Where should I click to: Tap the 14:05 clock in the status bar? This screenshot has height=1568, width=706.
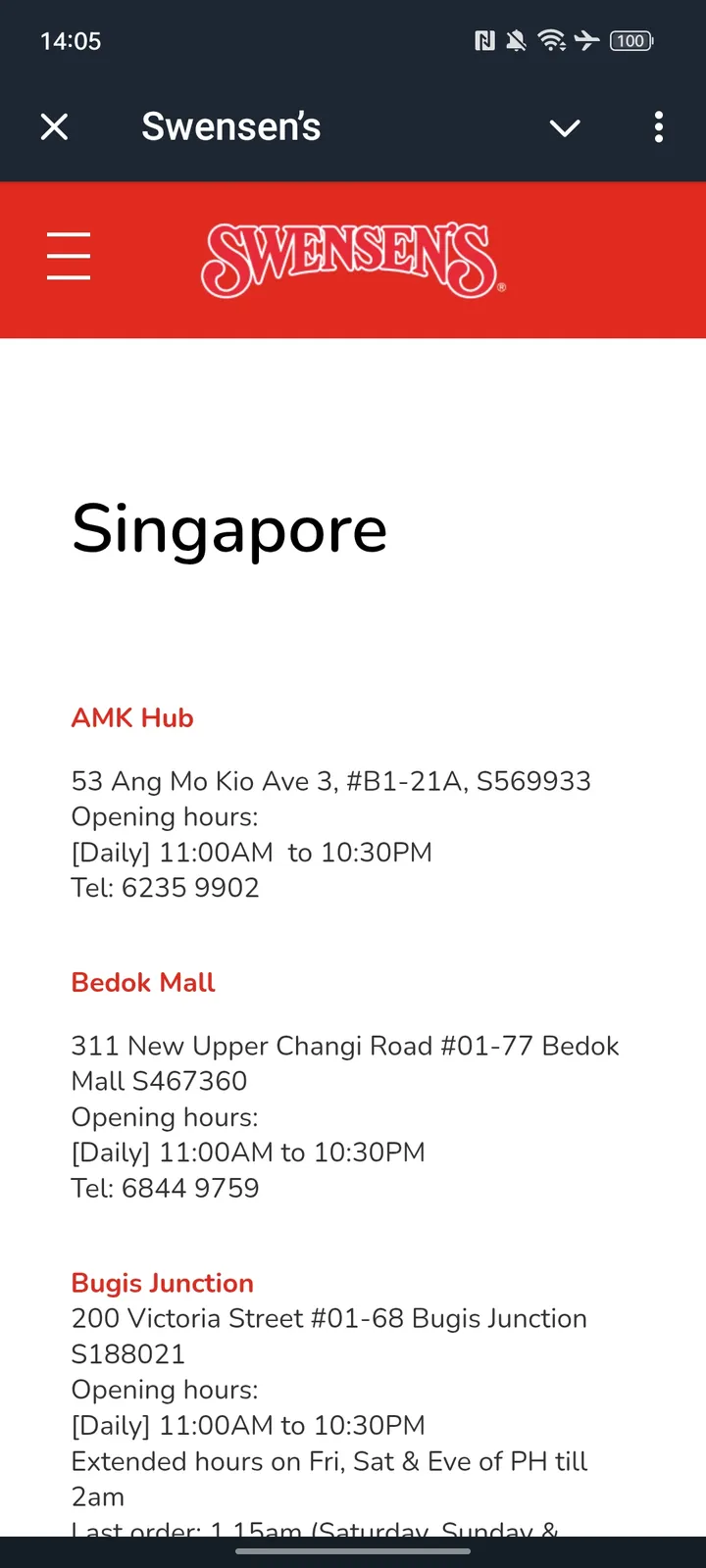point(70,41)
